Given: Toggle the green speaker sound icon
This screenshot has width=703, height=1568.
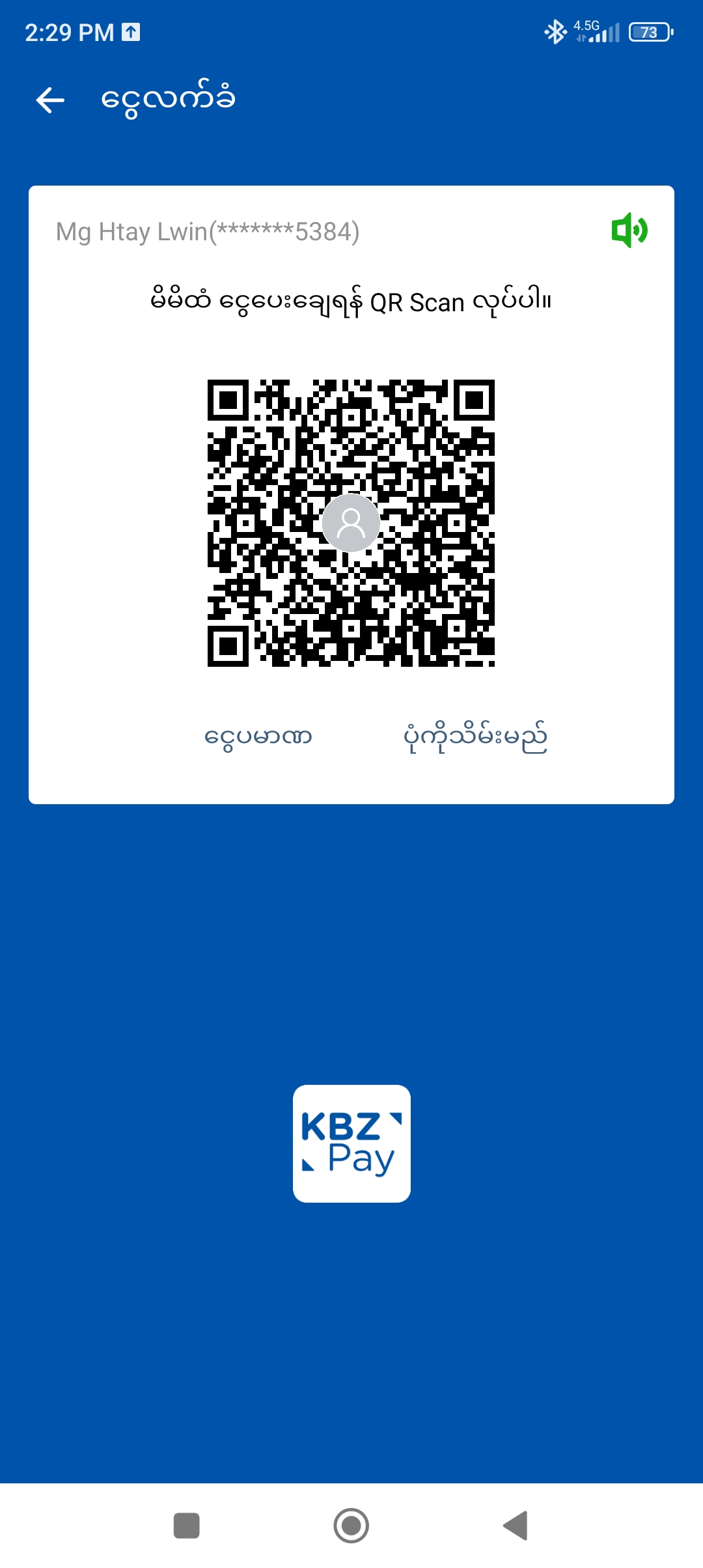Looking at the screenshot, I should (629, 231).
